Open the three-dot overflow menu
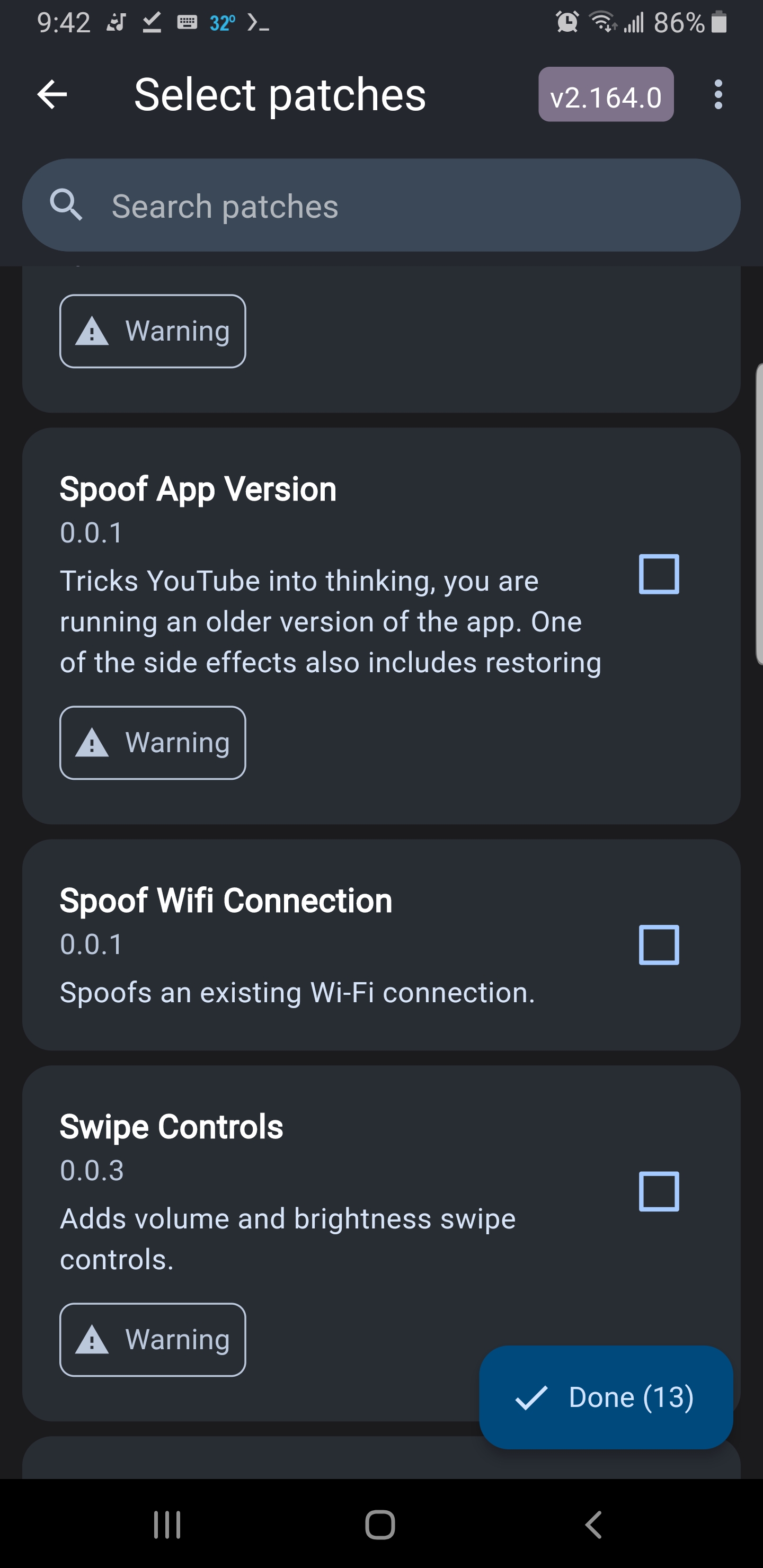Image resolution: width=763 pixels, height=1568 pixels. [x=718, y=94]
